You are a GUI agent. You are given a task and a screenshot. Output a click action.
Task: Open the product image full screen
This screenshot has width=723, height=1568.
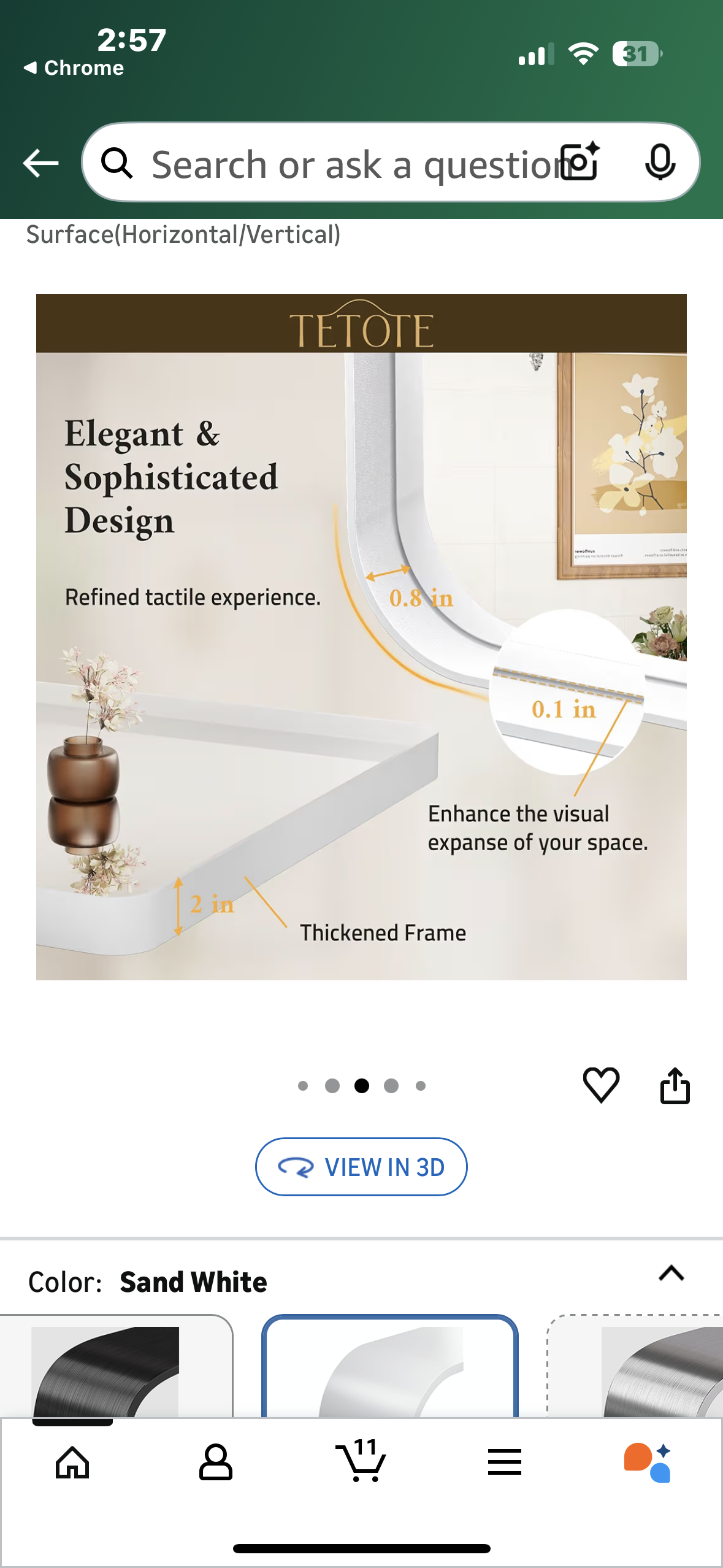point(361,637)
